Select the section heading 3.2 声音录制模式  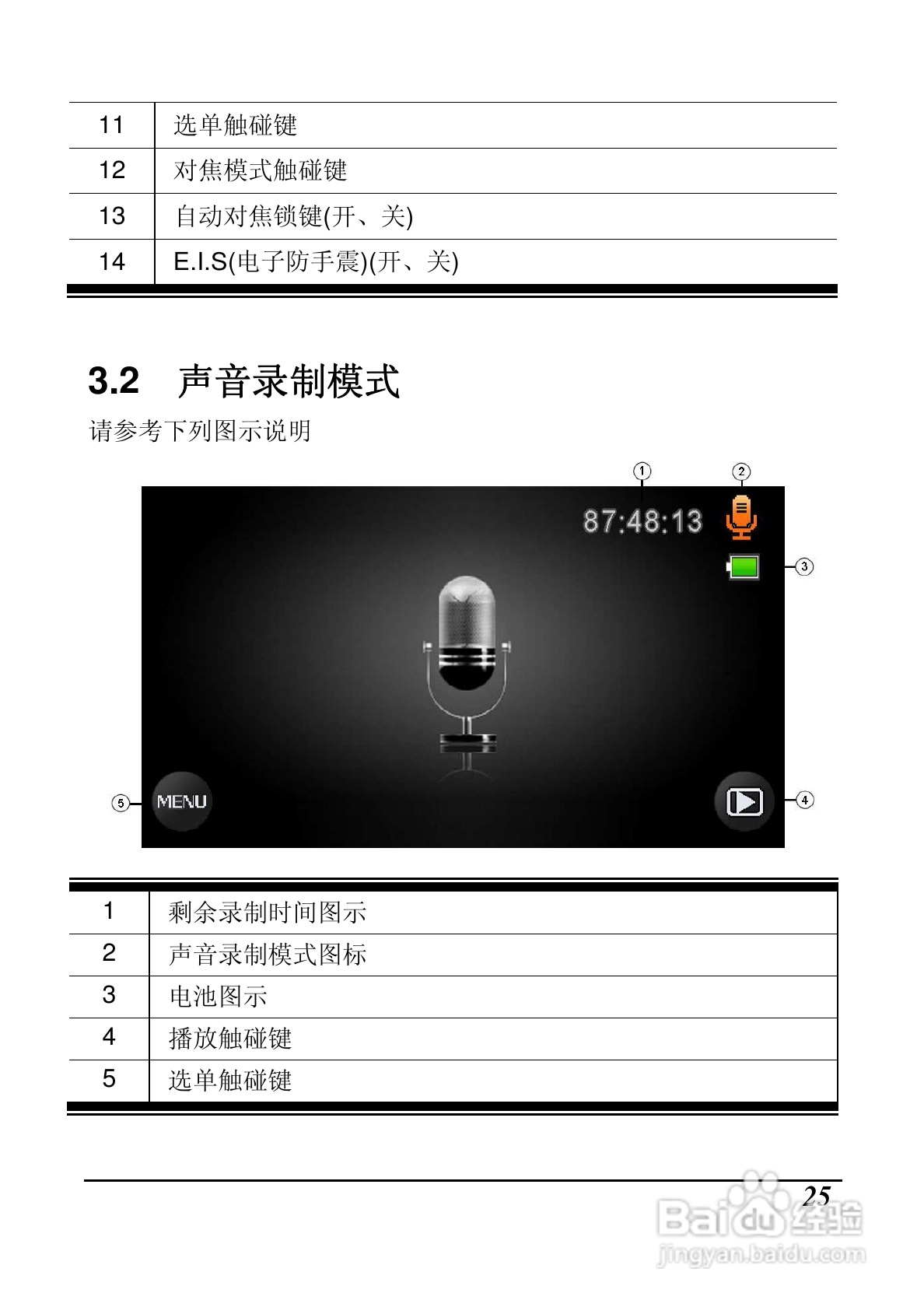[245, 380]
